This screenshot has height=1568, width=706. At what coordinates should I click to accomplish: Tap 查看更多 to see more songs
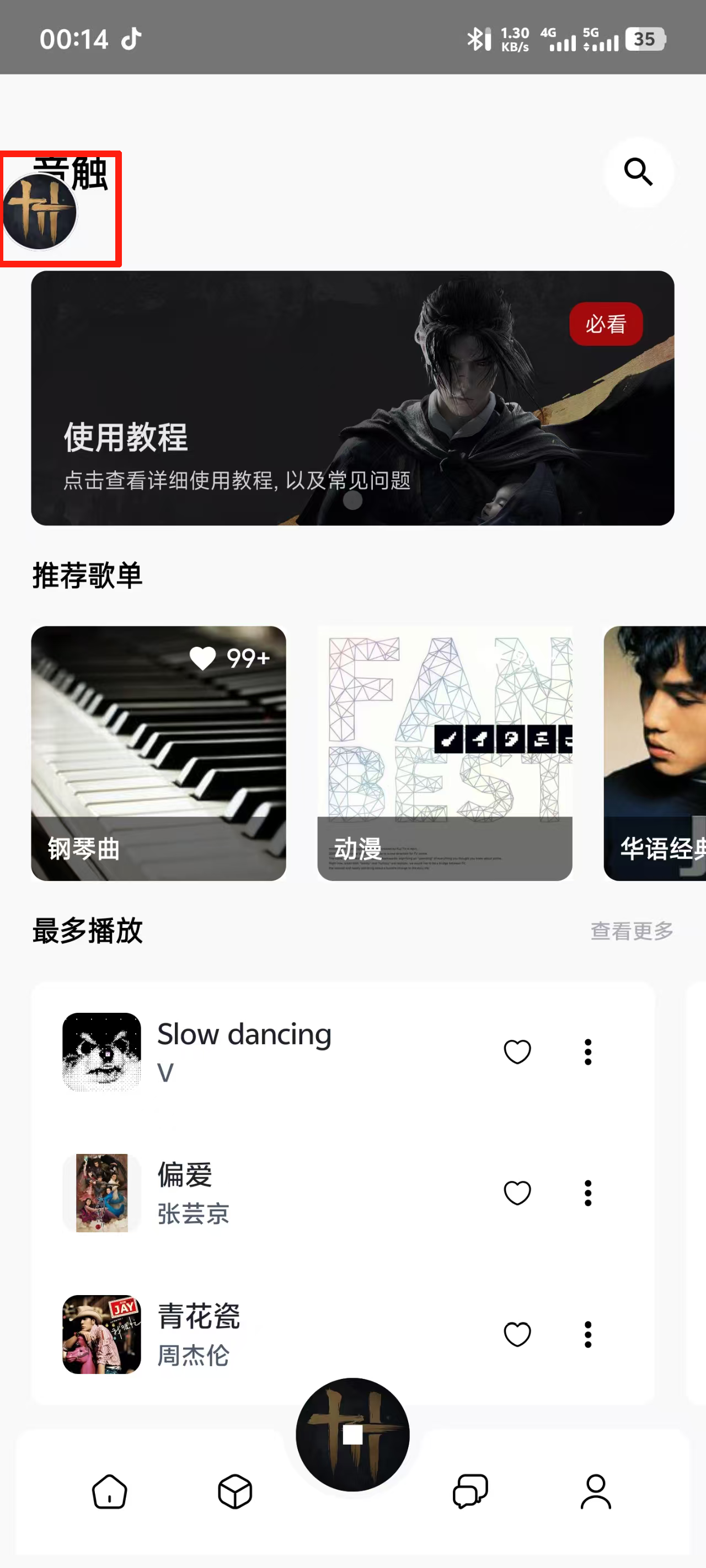[x=632, y=930]
